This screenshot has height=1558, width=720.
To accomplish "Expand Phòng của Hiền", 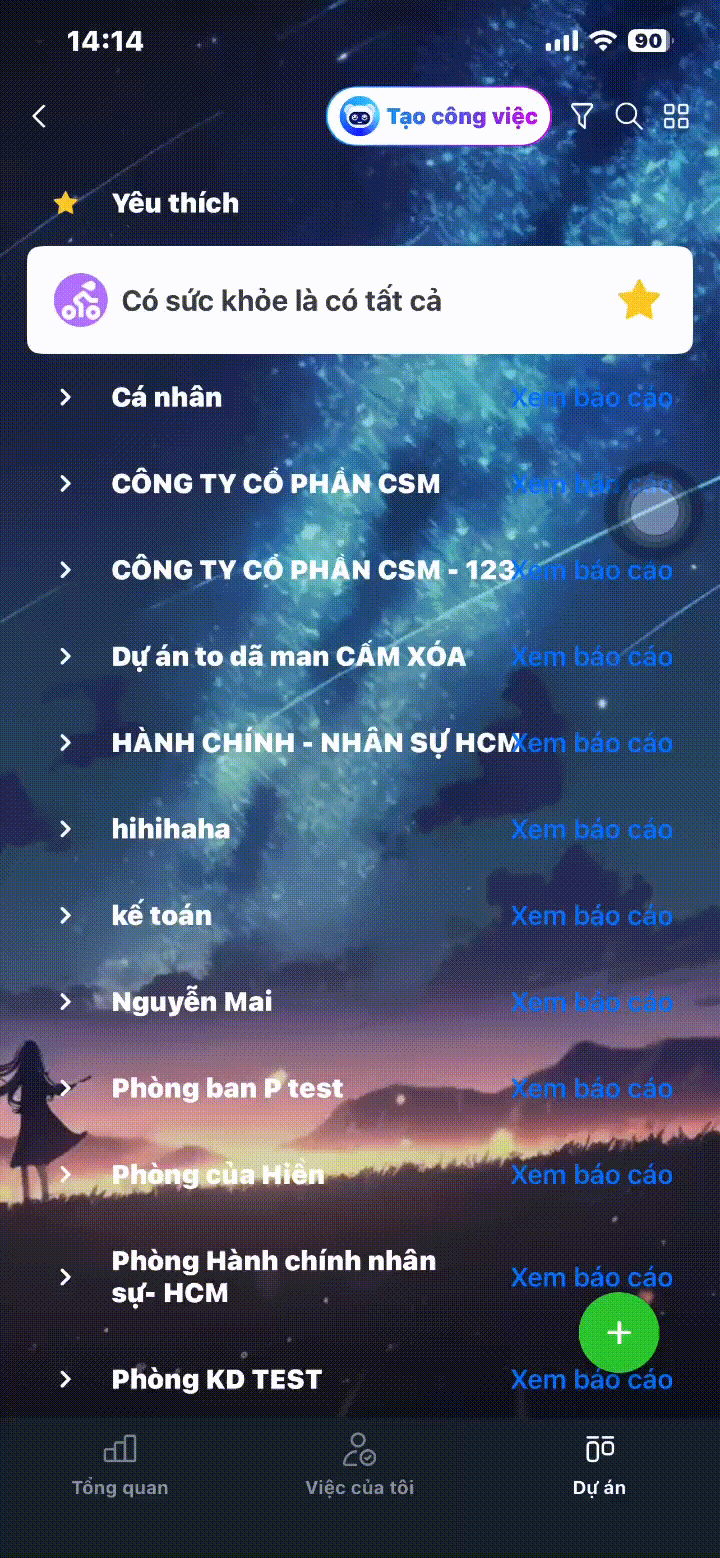I will point(66,1174).
